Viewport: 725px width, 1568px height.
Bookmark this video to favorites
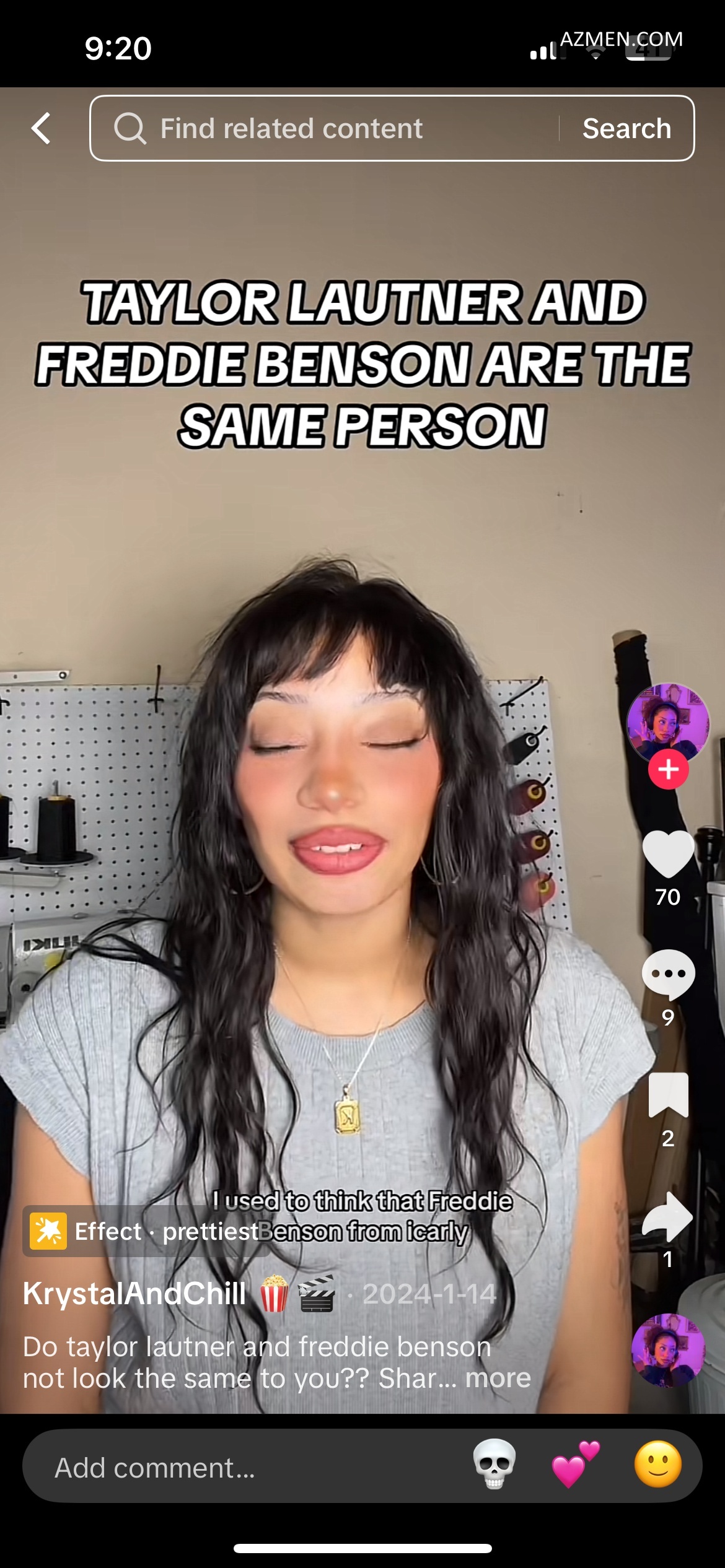(668, 1095)
